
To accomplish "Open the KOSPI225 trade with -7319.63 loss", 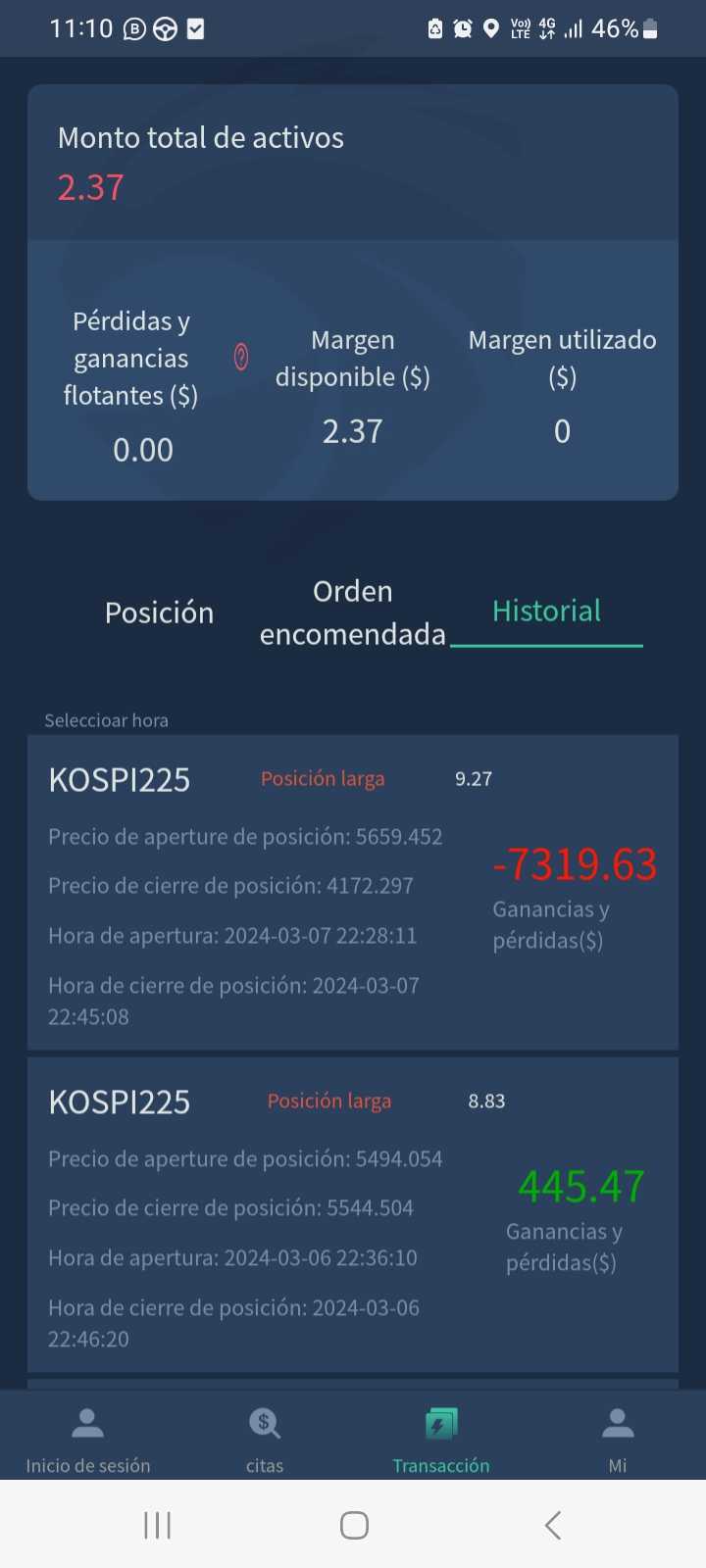I will (353, 893).
